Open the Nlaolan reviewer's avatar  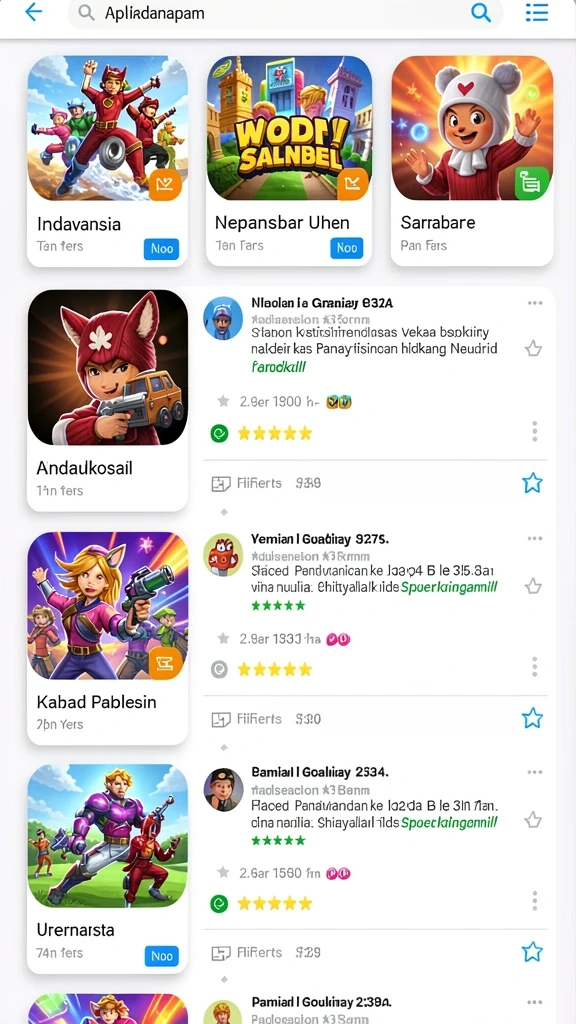[x=223, y=319]
